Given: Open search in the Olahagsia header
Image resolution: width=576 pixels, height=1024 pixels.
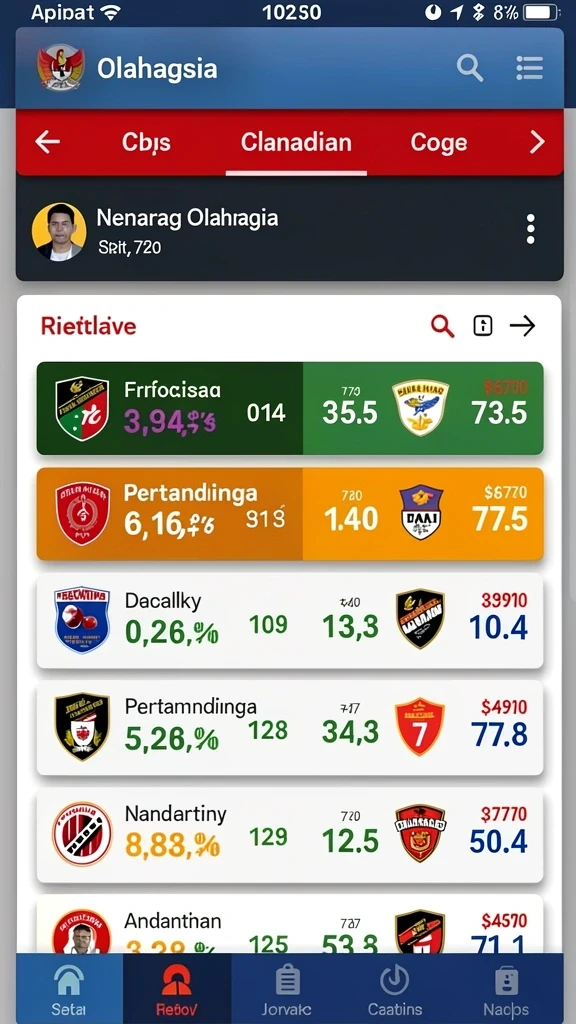Looking at the screenshot, I should [x=469, y=67].
